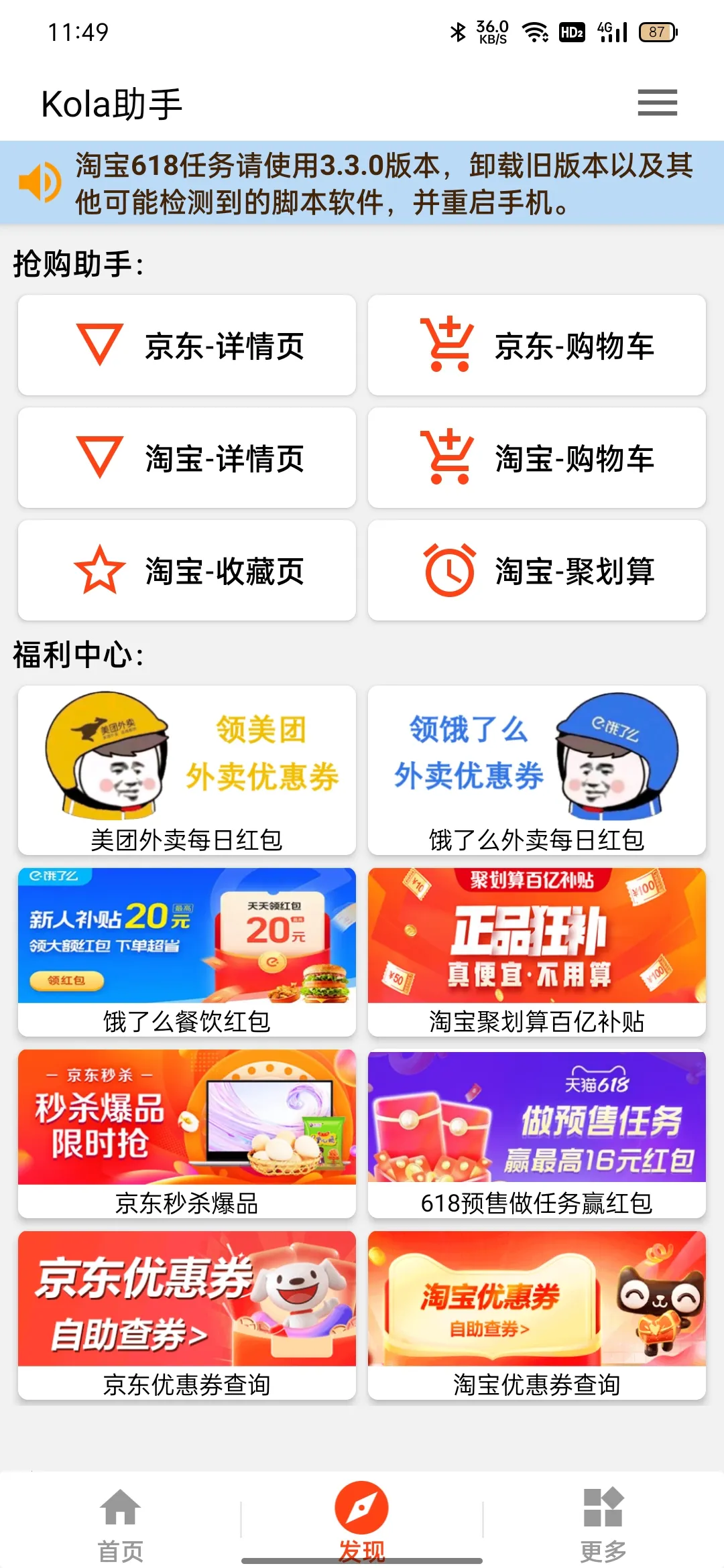View 淘宝聚划算百亿补贴 banner

point(536,952)
